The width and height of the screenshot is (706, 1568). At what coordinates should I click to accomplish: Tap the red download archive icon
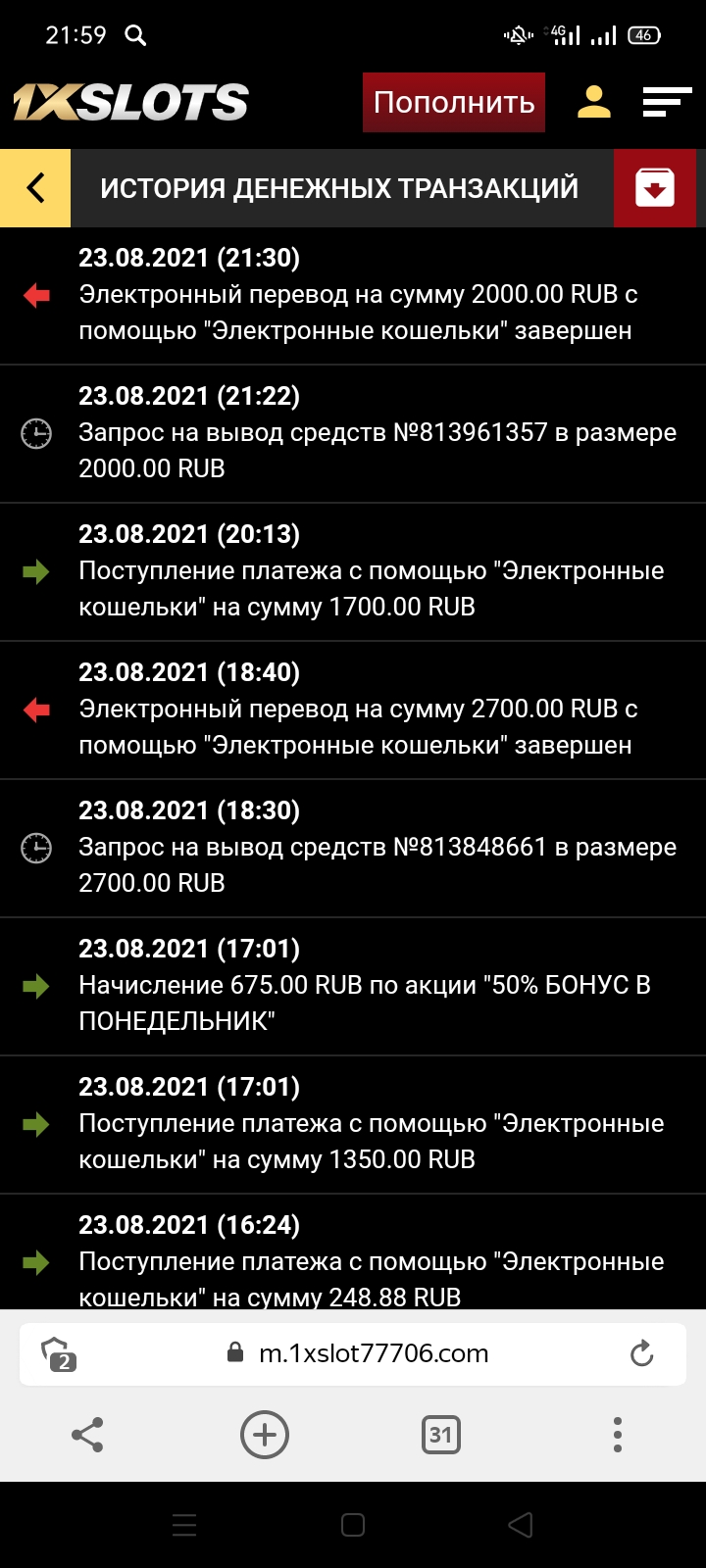(654, 187)
